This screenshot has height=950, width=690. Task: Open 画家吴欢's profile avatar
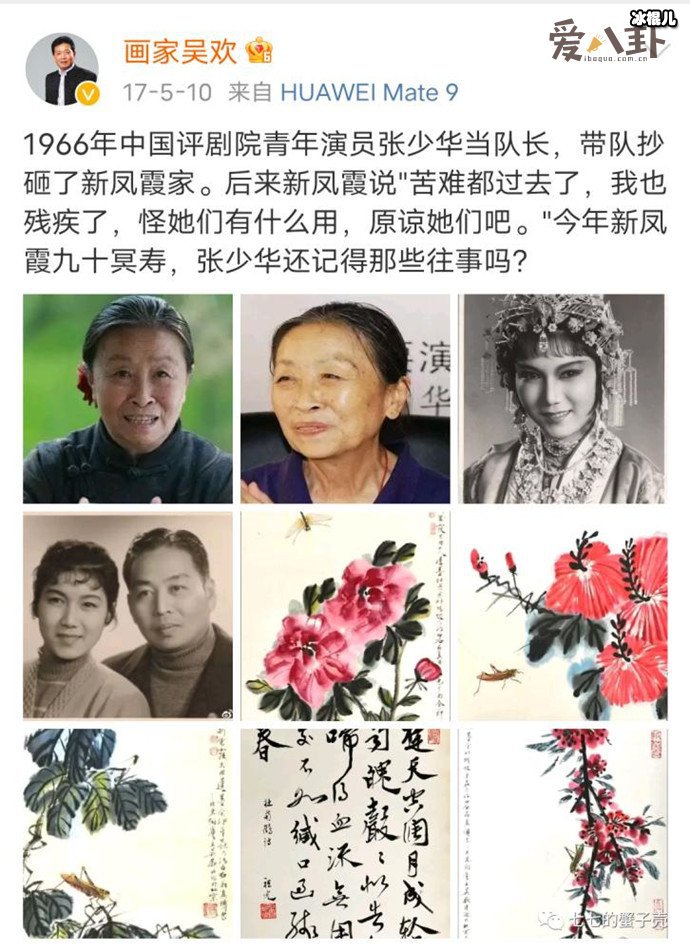point(61,69)
